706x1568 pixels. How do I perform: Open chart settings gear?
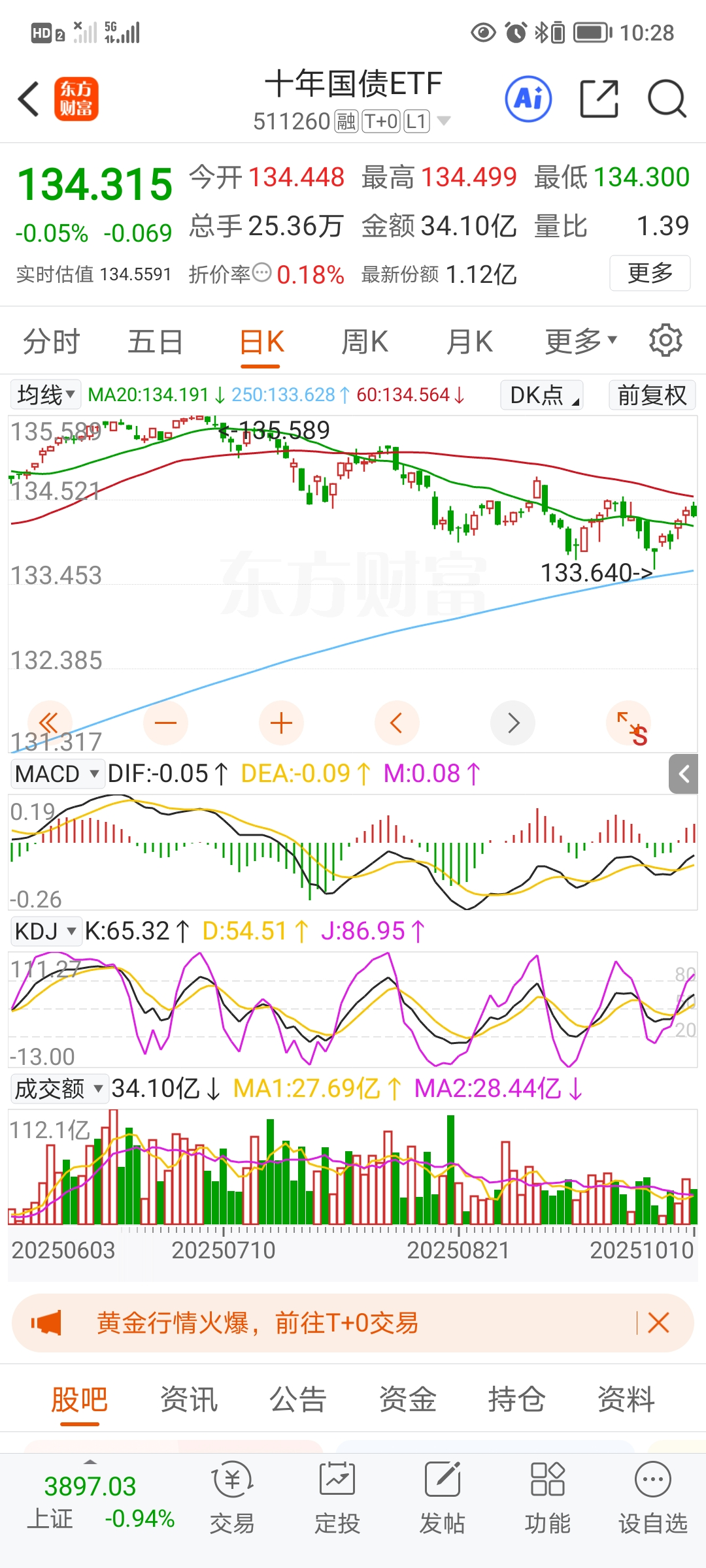coord(665,340)
